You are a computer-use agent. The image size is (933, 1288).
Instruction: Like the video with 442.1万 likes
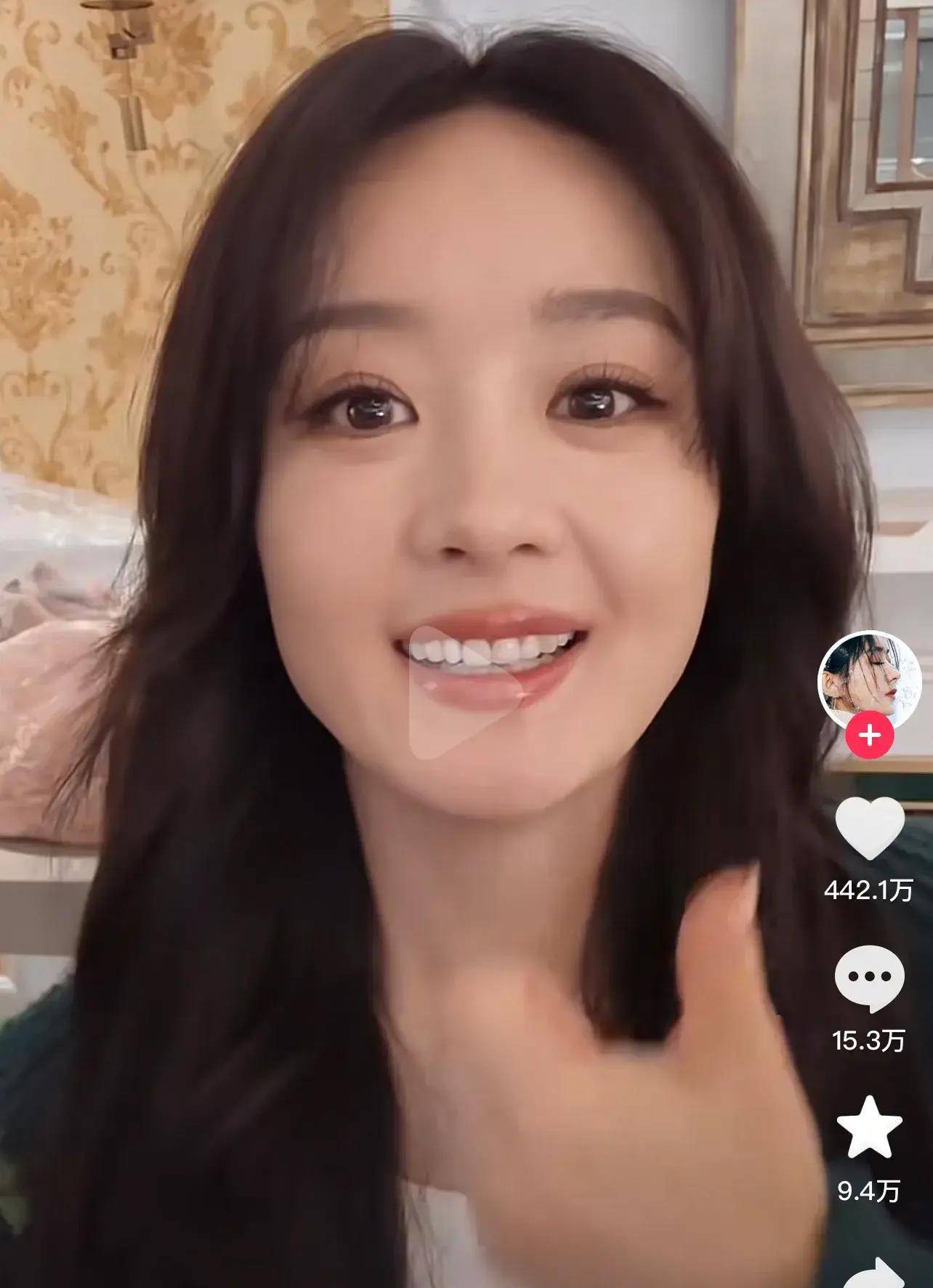(x=870, y=829)
